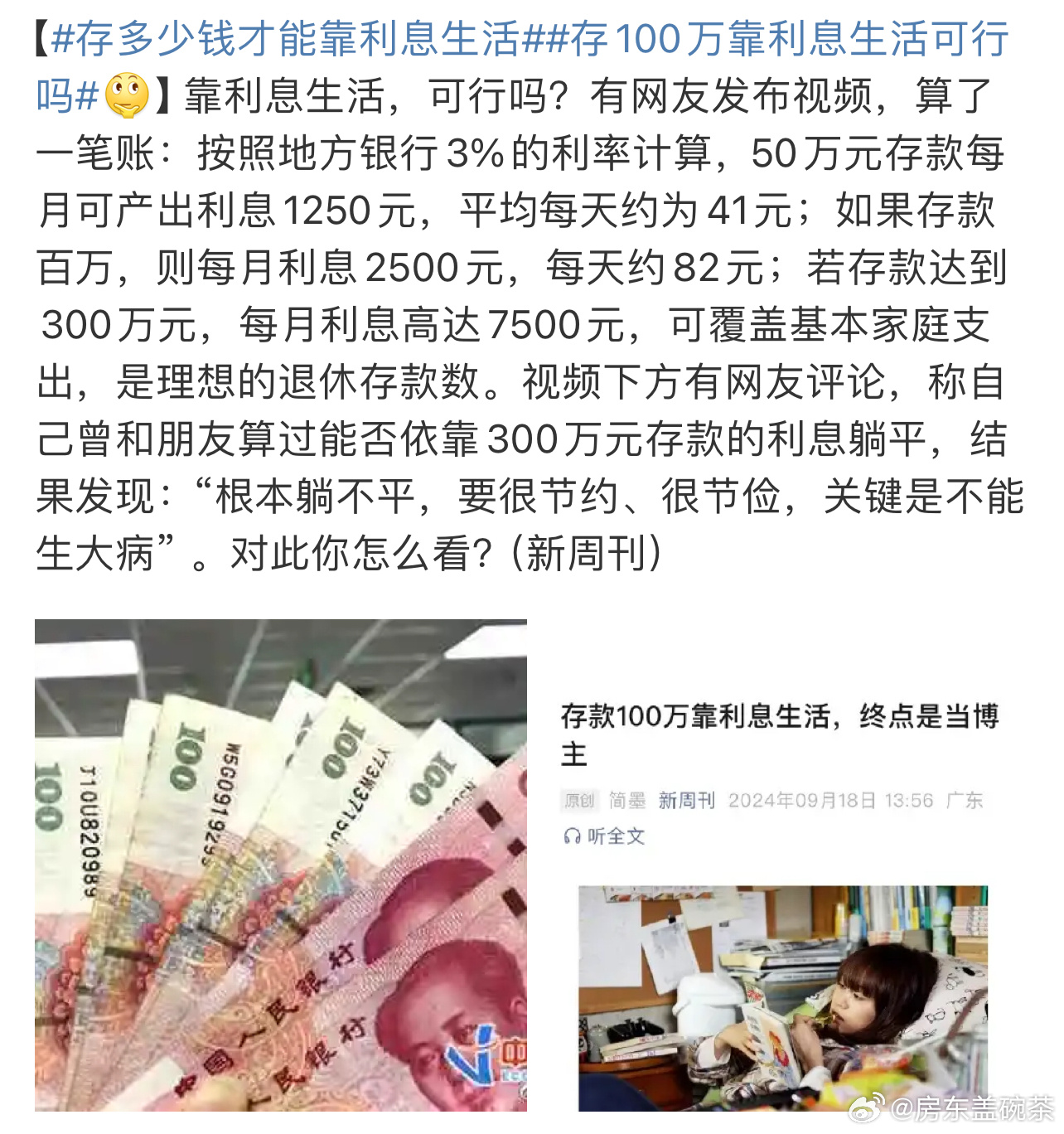Tap the phrase 对此你怎么看
Image resolution: width=1064 pixels, height=1134 pixels.
(348, 549)
